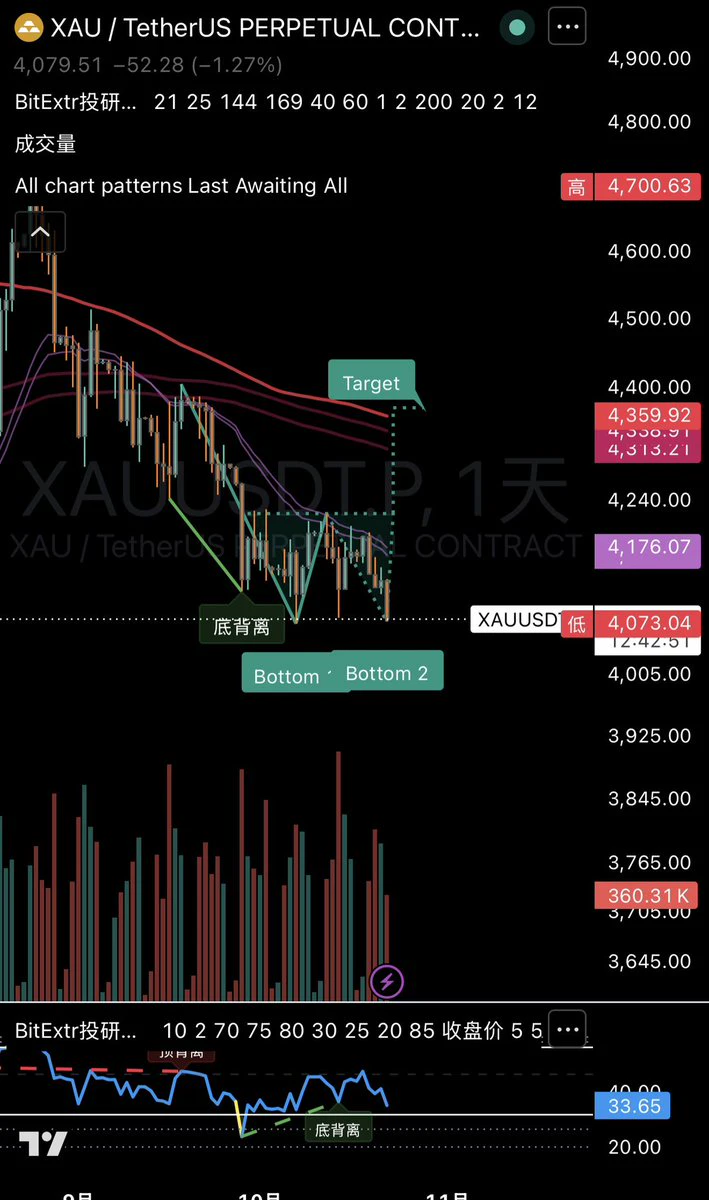Open the lower indicator pane's more options menu

click(567, 1029)
